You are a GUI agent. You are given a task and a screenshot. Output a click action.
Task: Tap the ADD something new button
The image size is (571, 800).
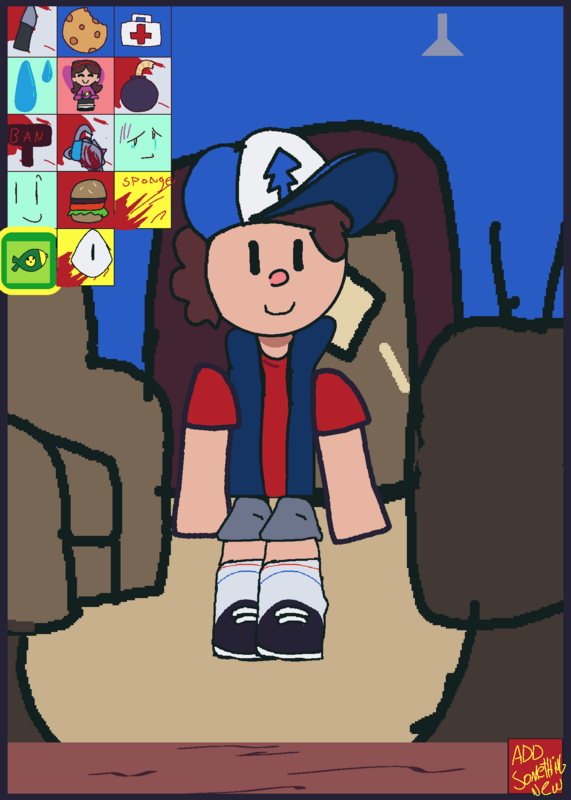pos(536,765)
